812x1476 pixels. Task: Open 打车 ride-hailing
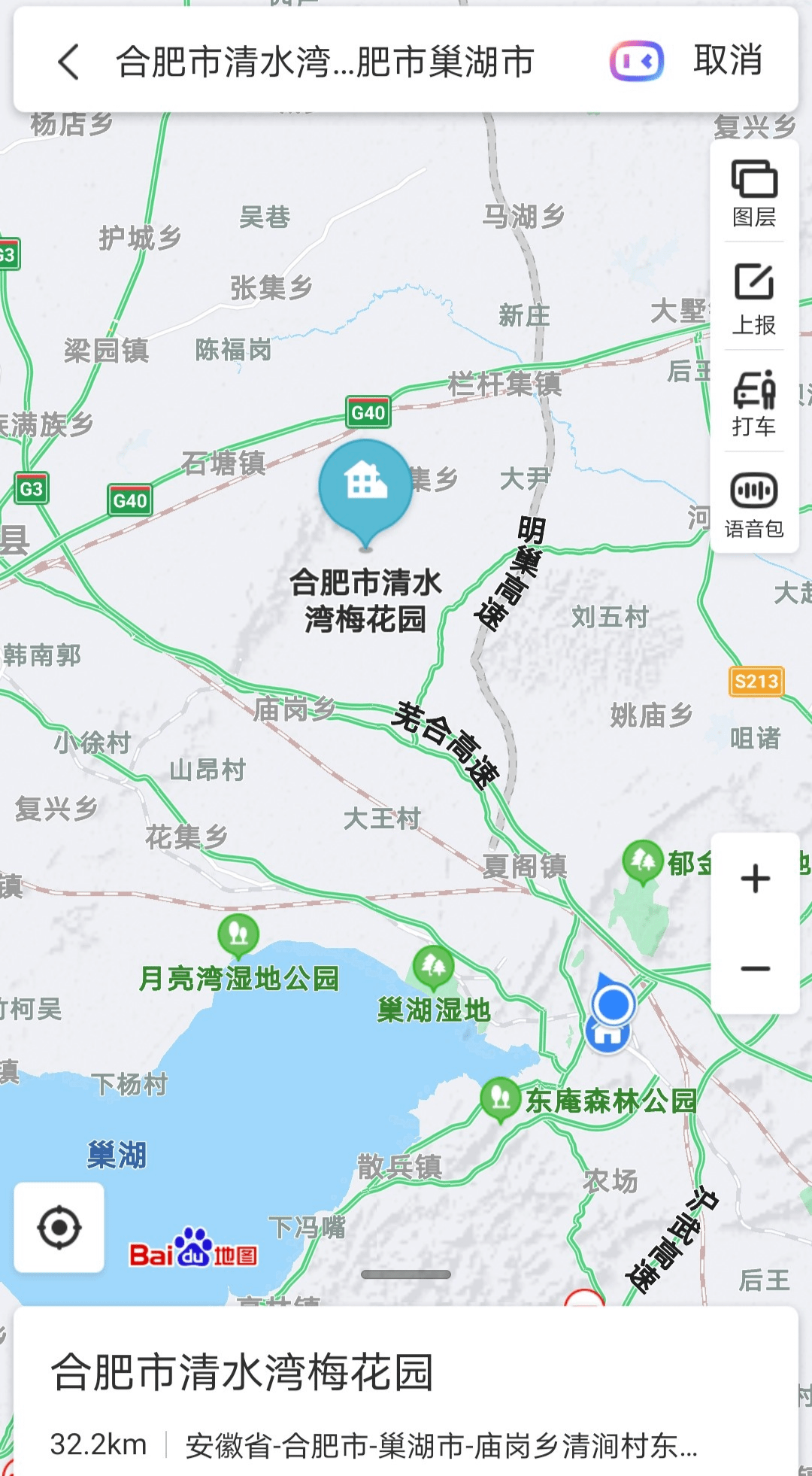(x=754, y=403)
